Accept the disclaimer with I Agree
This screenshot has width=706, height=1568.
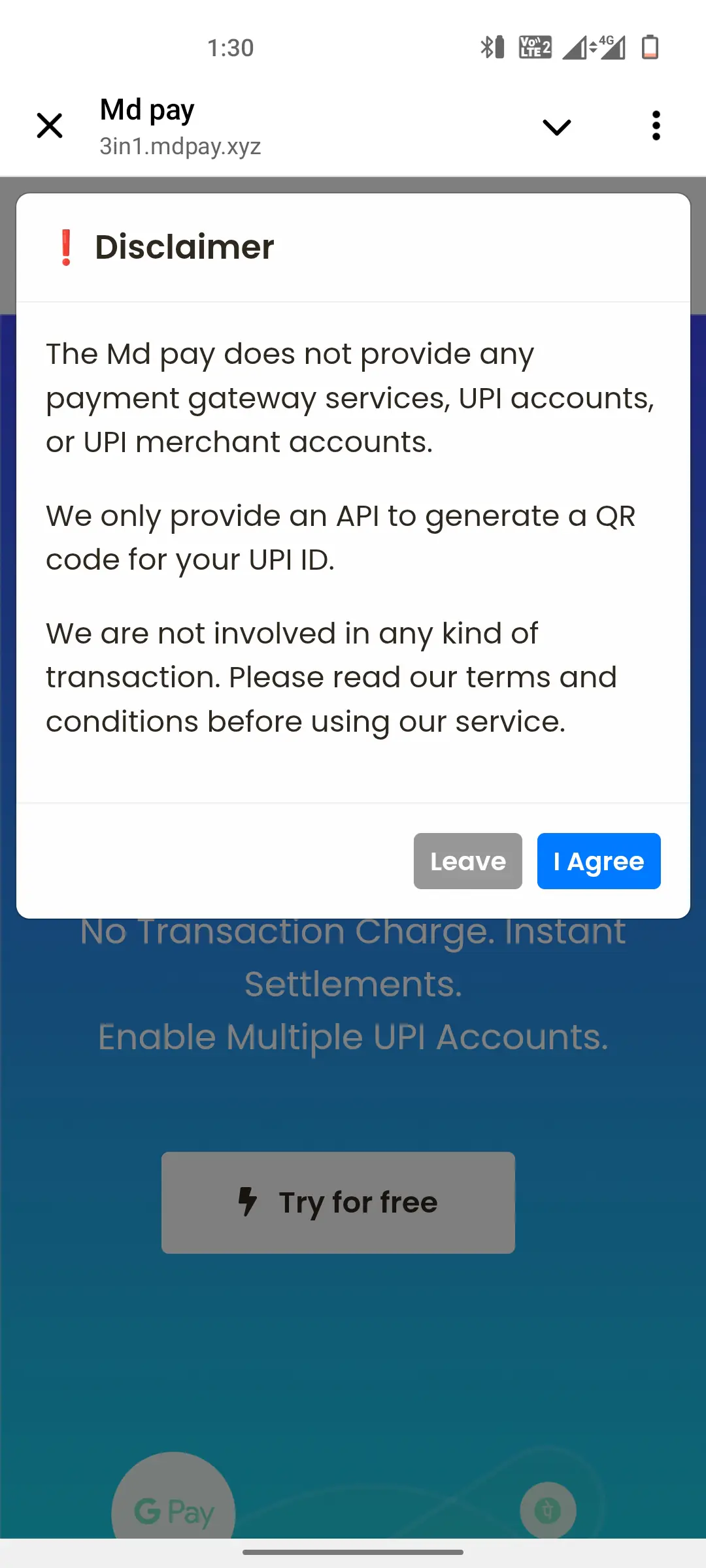point(599,861)
